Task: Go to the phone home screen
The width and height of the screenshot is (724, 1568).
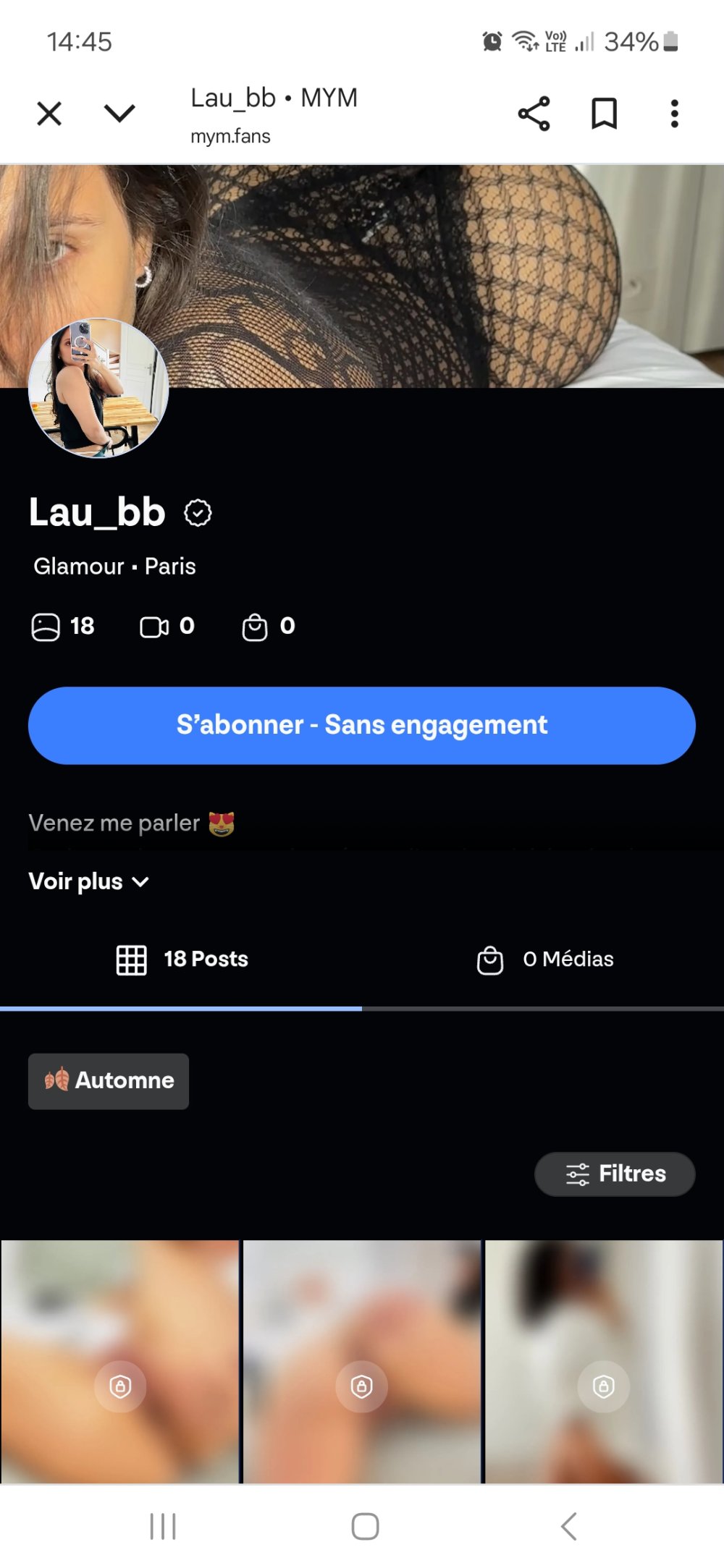Action: (365, 1526)
